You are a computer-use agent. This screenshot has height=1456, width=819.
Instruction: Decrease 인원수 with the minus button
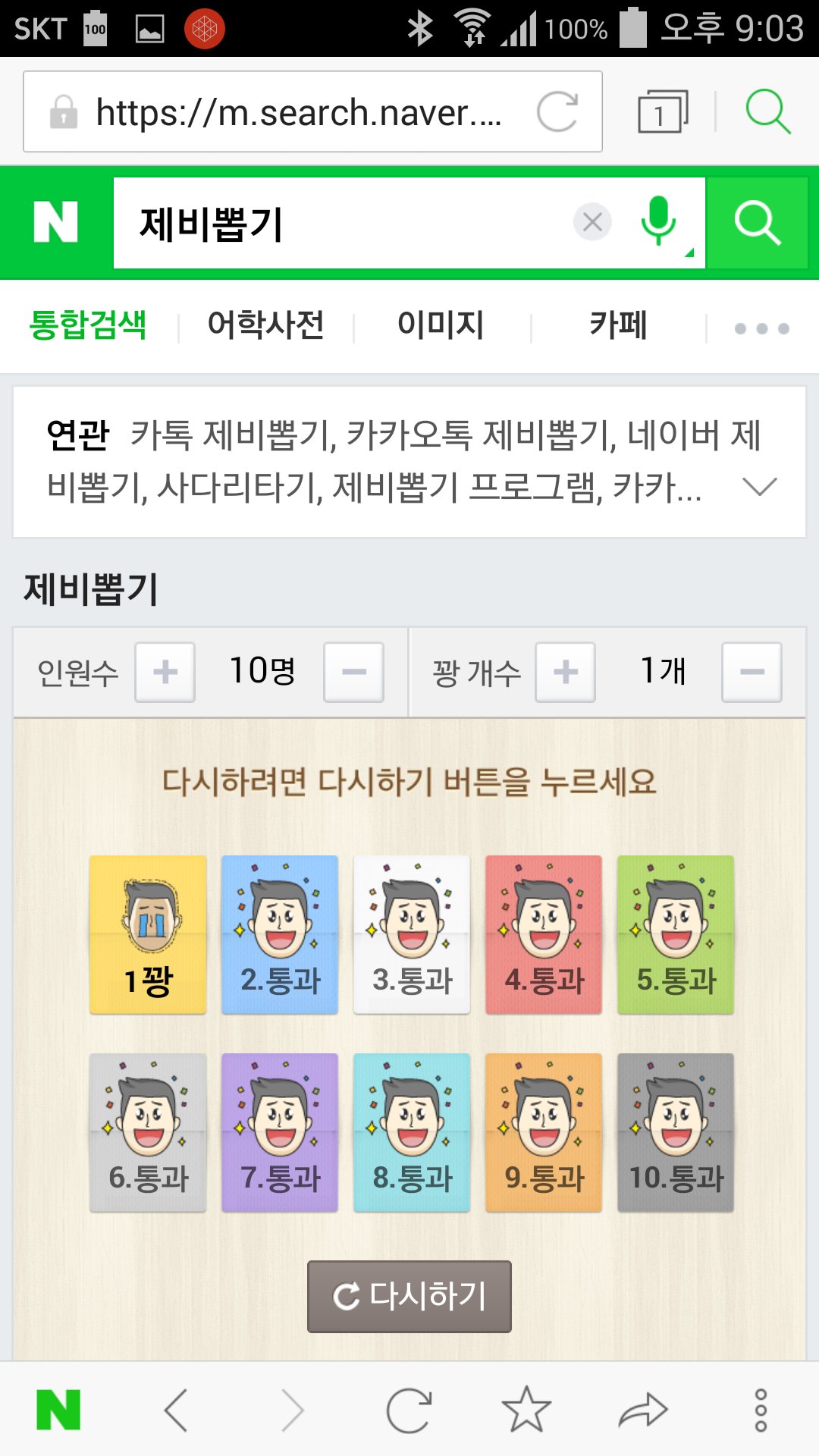click(x=354, y=672)
